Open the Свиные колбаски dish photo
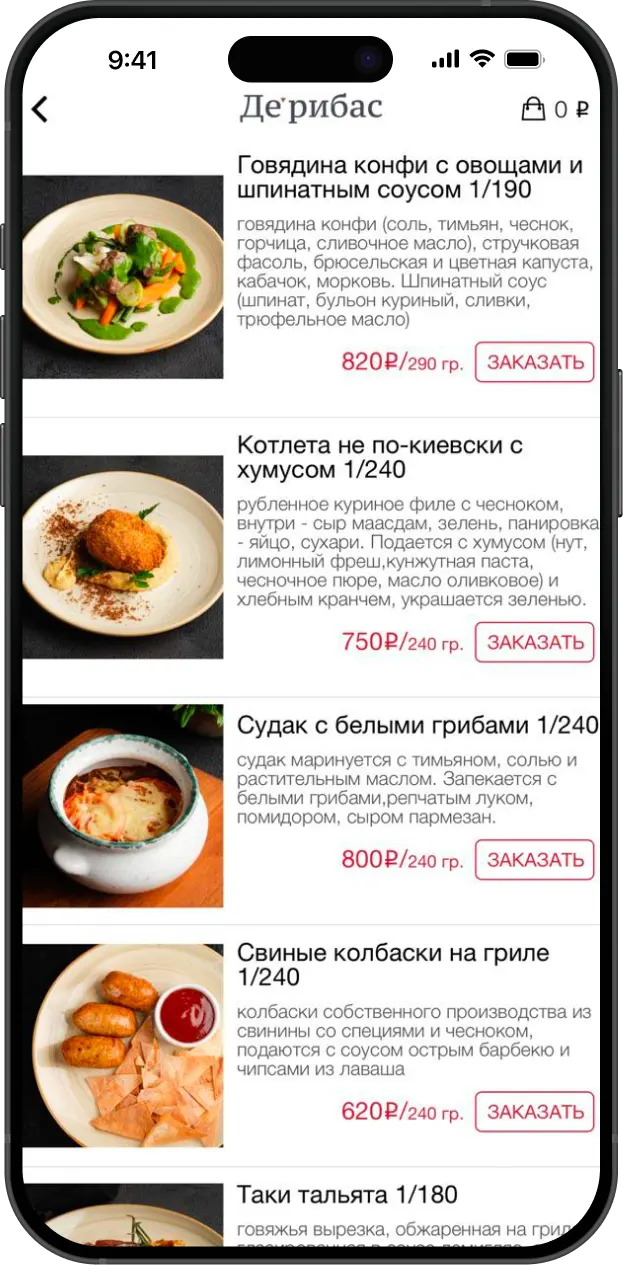The height and width of the screenshot is (1265, 623). 123,1045
